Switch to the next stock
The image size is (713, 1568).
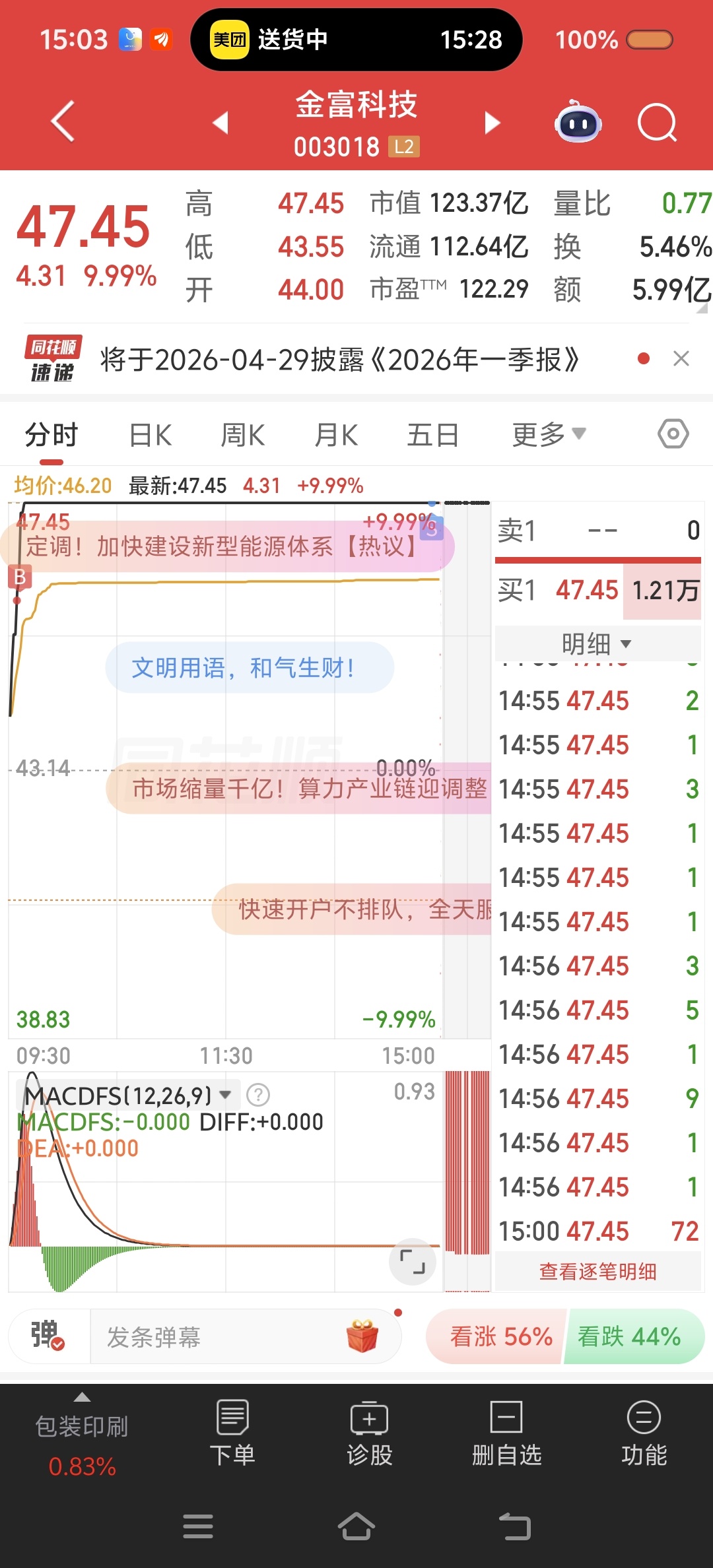pos(492,123)
